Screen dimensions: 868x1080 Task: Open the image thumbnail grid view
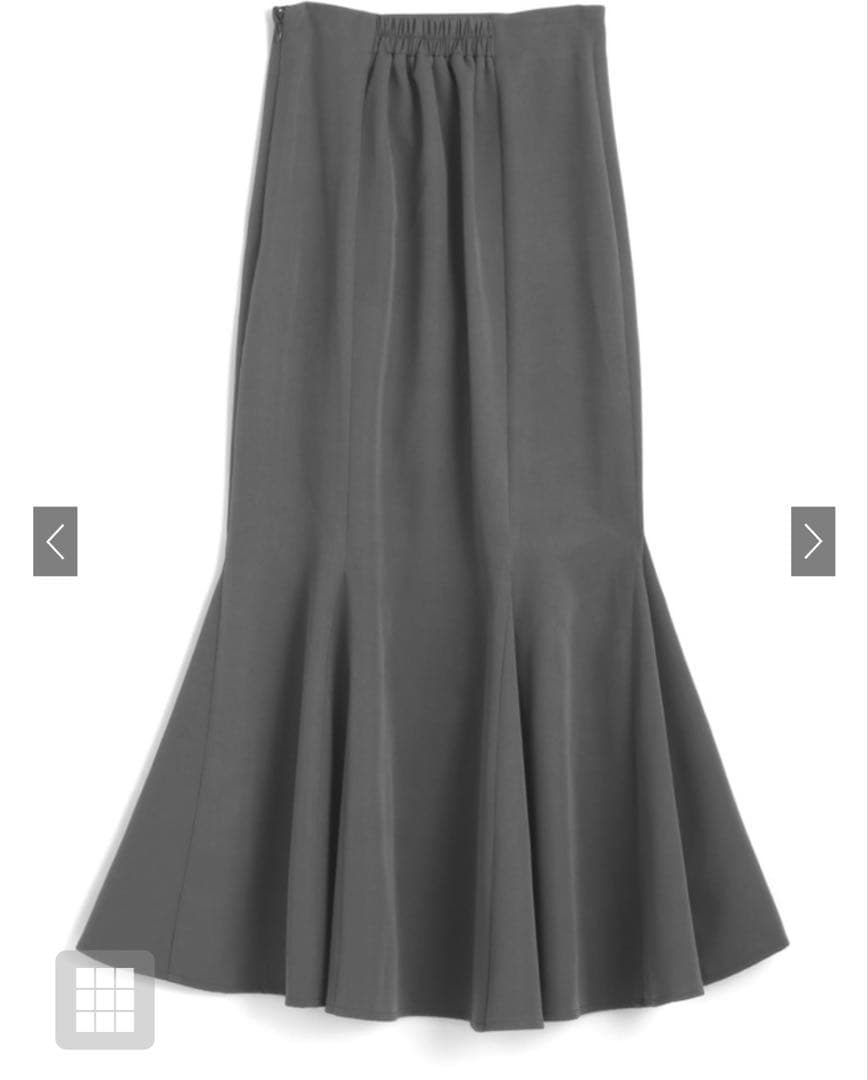[105, 999]
